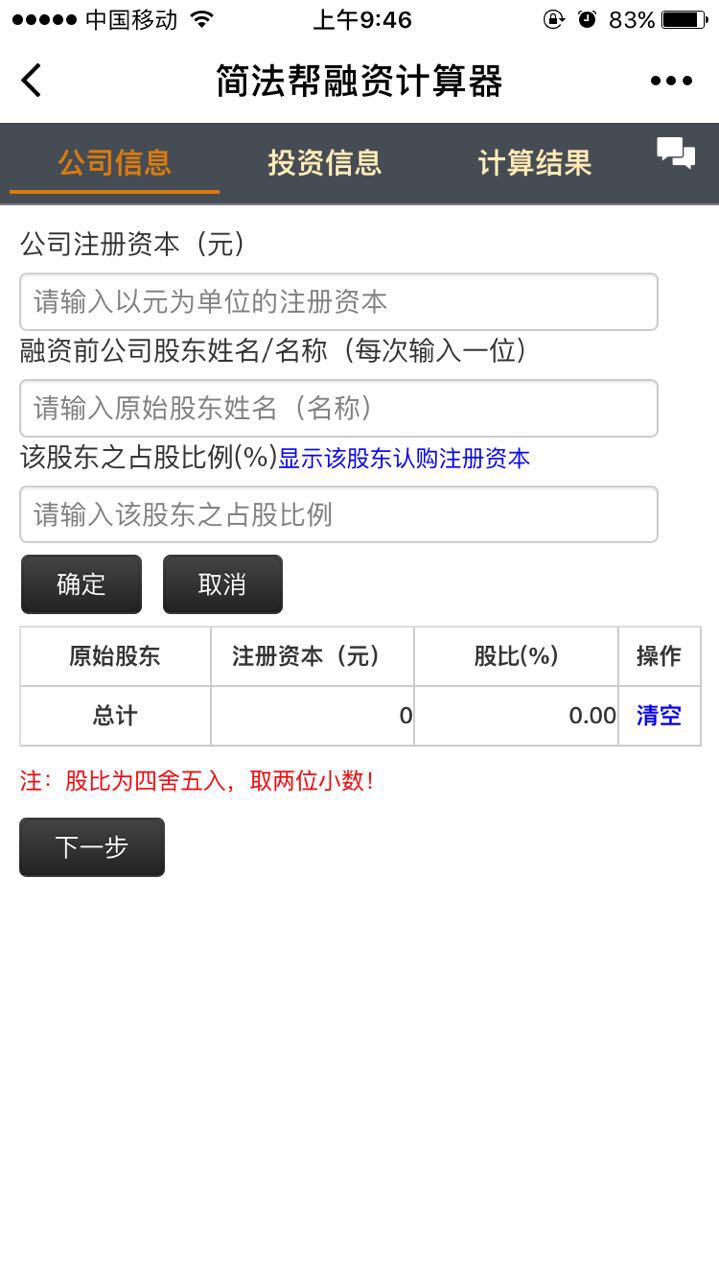Switch to the 计算结果 tab

coord(534,162)
